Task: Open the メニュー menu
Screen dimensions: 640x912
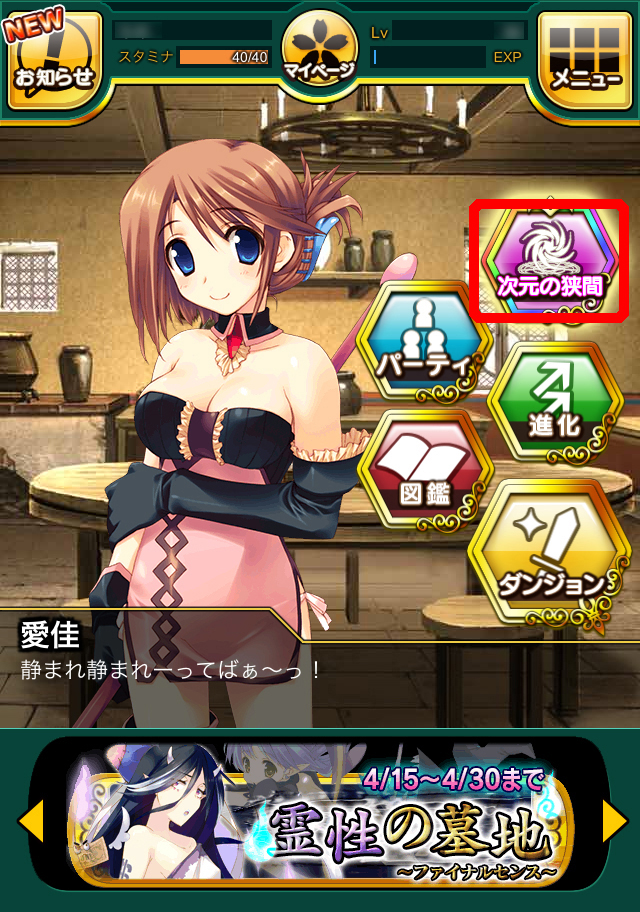Action: (585, 59)
